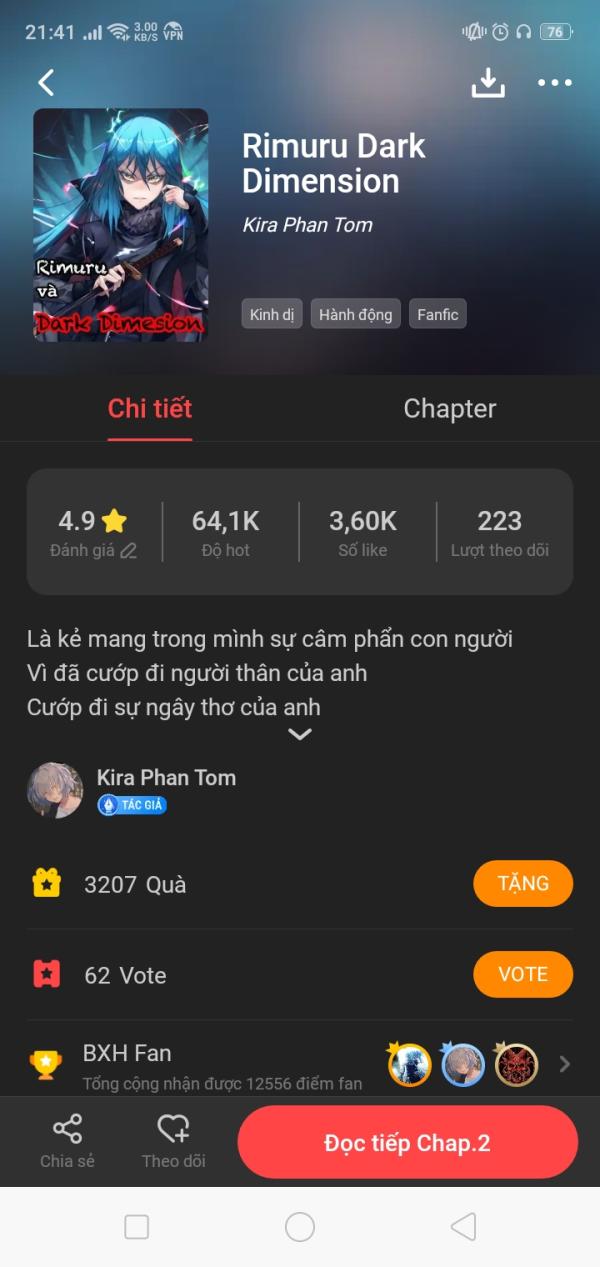The height and width of the screenshot is (1267, 600).
Task: Open the three-dot overflow menu
Action: coord(554,83)
